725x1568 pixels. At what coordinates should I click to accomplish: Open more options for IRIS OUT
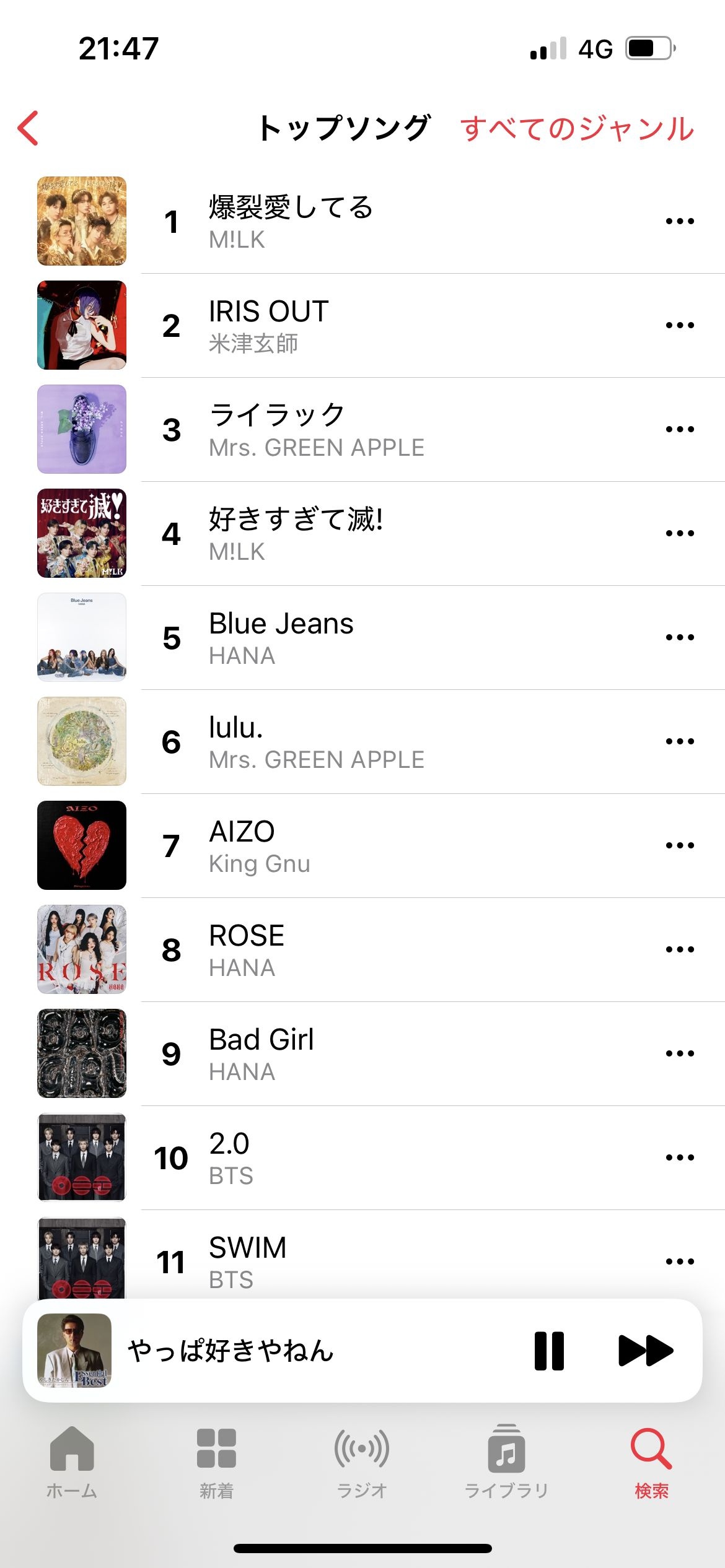pyautogui.click(x=679, y=325)
